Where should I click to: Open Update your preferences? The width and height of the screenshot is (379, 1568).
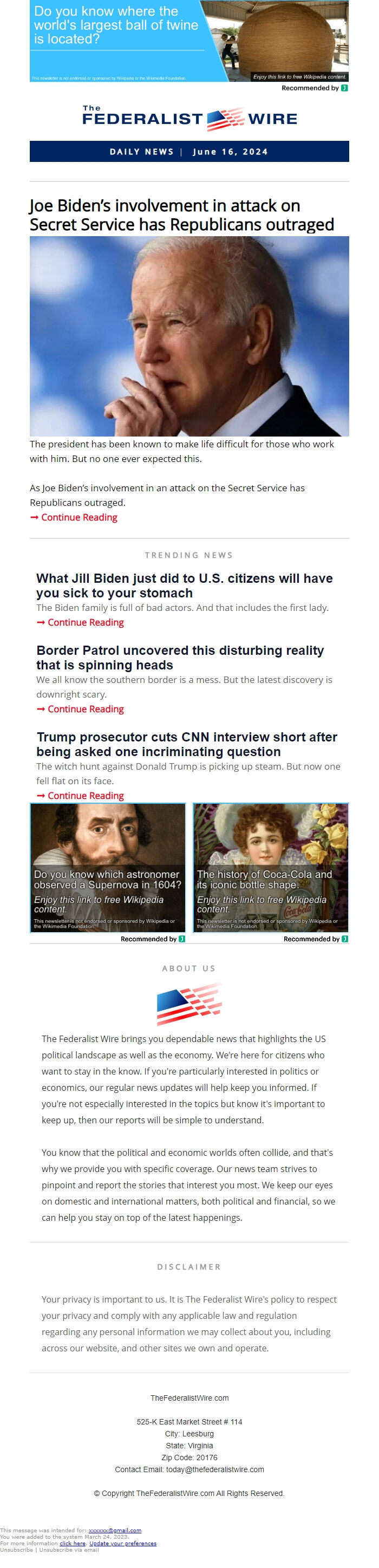pyautogui.click(x=122, y=1544)
